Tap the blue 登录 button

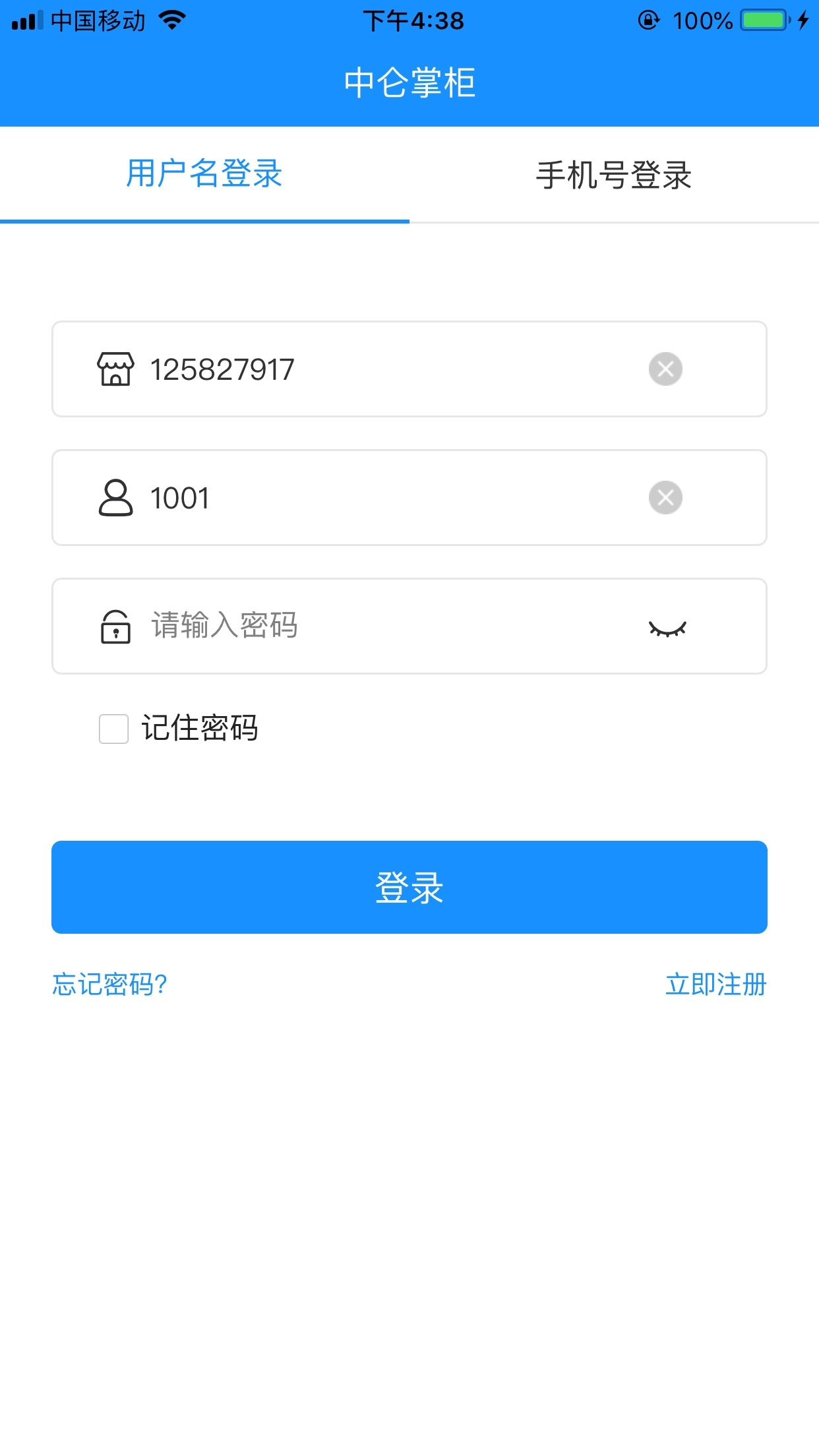tap(409, 887)
